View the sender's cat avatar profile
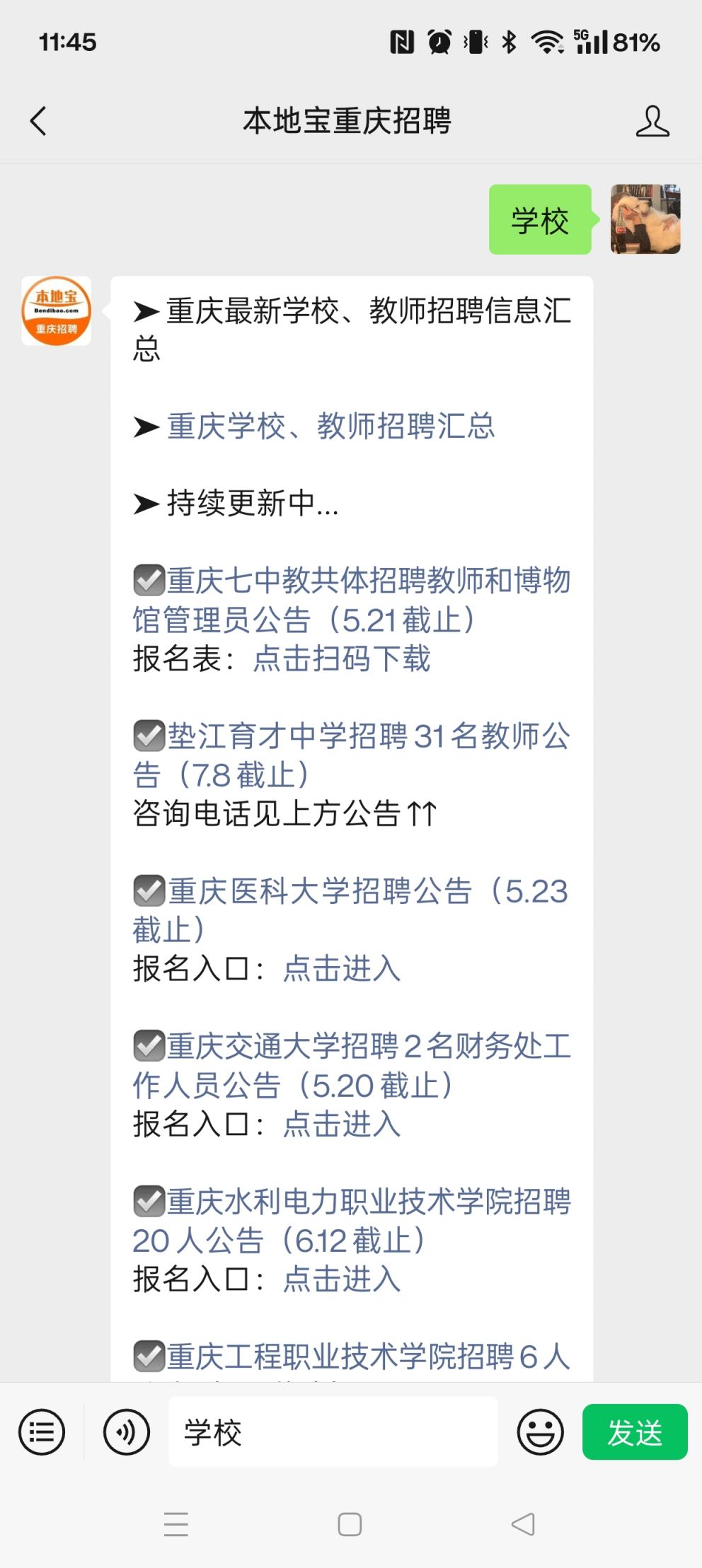 (645, 219)
